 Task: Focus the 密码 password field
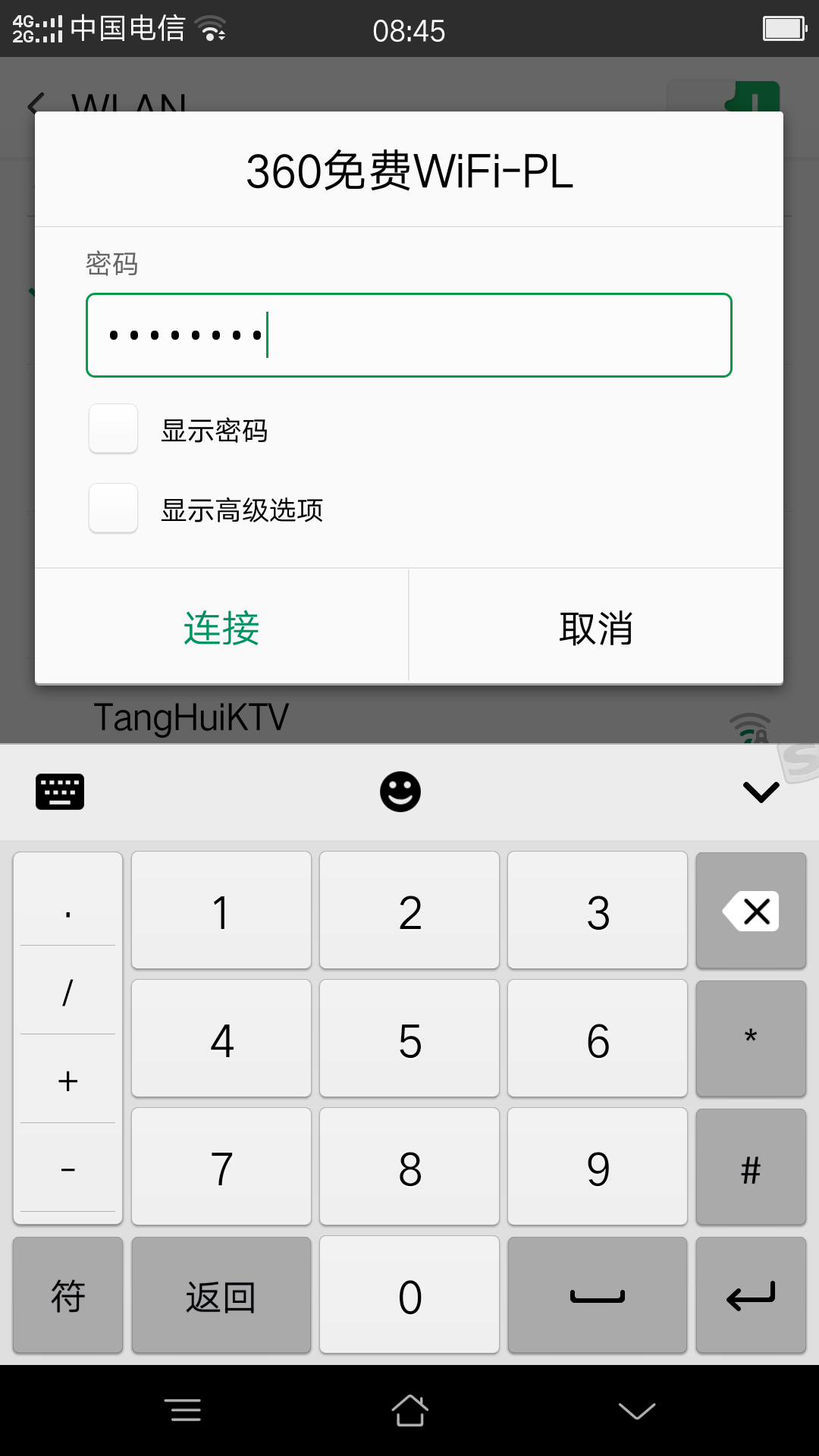coord(409,335)
